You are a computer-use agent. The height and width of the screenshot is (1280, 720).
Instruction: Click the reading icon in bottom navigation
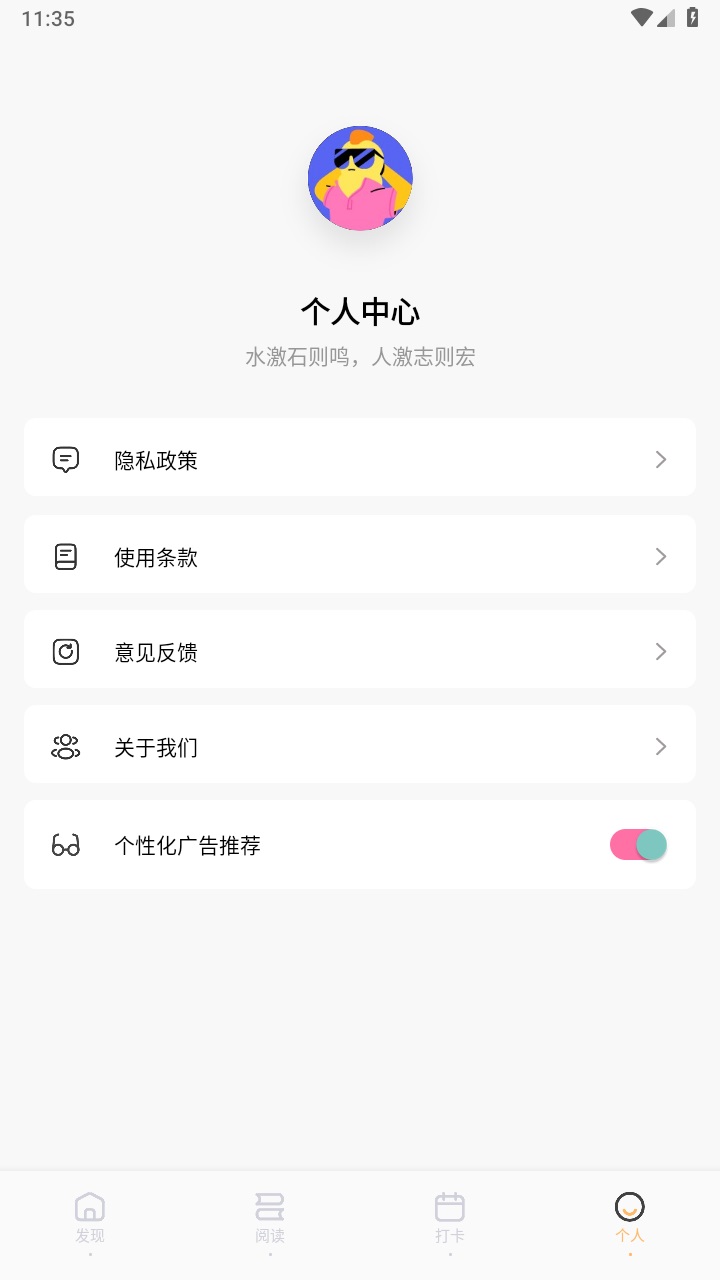click(x=269, y=1206)
